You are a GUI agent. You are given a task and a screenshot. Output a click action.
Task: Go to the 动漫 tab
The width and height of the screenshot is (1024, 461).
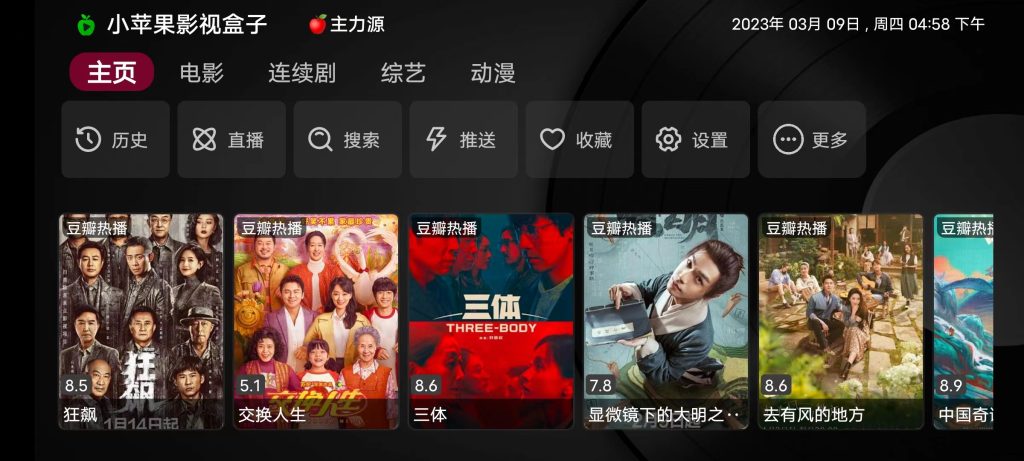tap(492, 73)
